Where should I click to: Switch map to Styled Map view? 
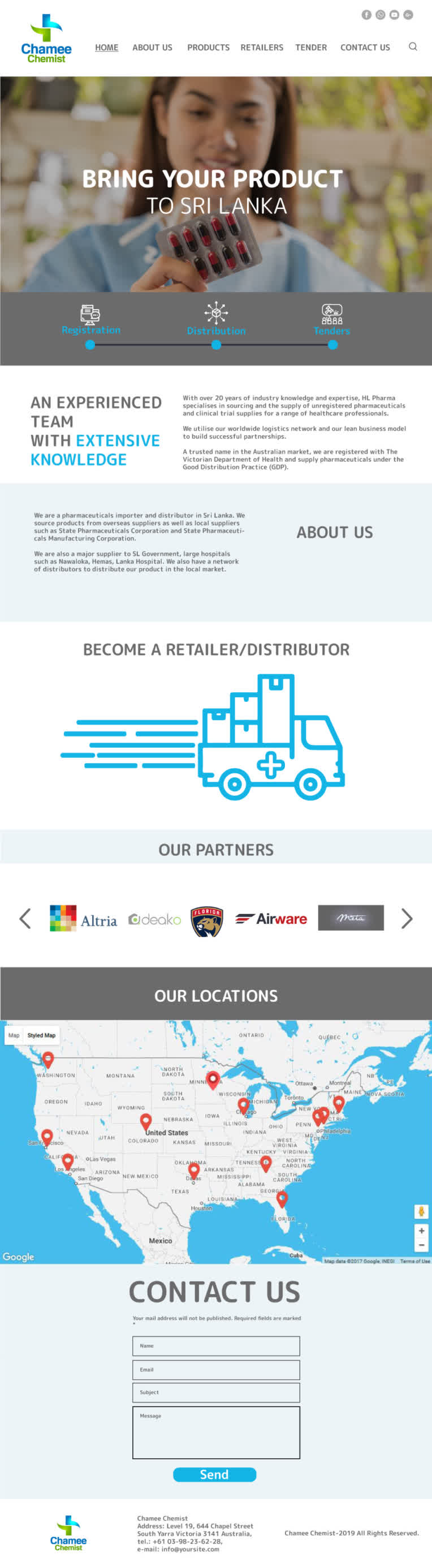[41, 1035]
